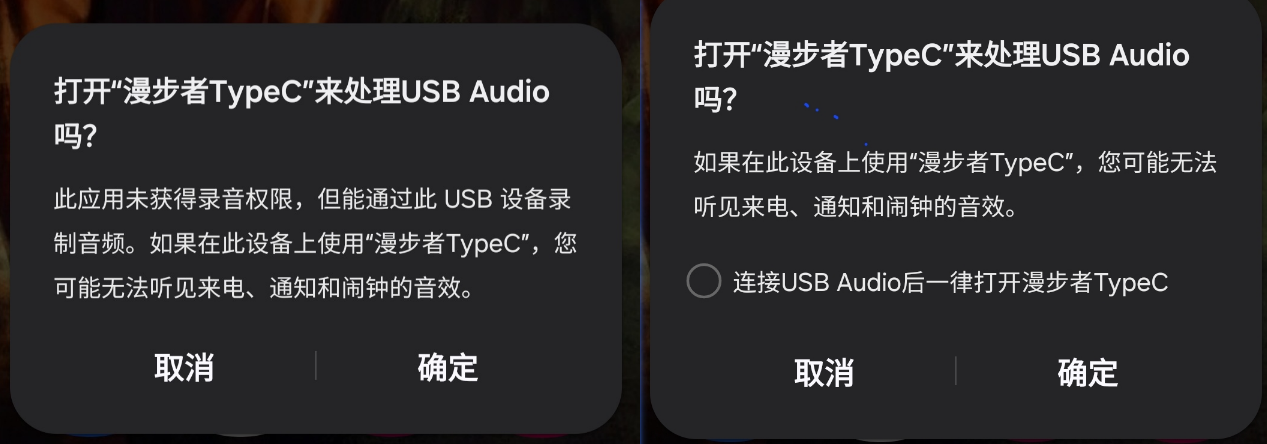Check 连接USB Audio后一律打开漫步者TypeC option
Image resolution: width=1267 pixels, height=444 pixels.
click(704, 282)
